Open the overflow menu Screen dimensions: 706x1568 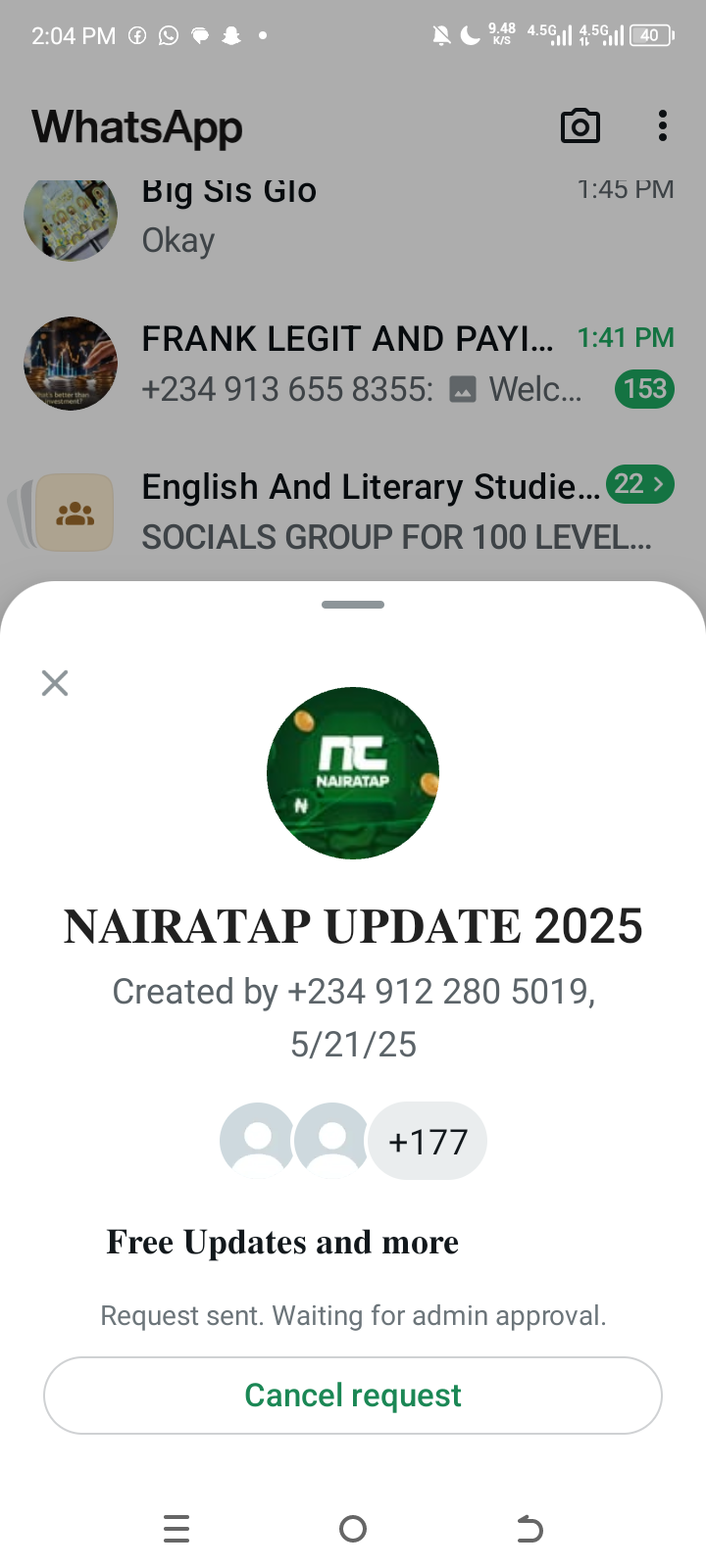(663, 126)
